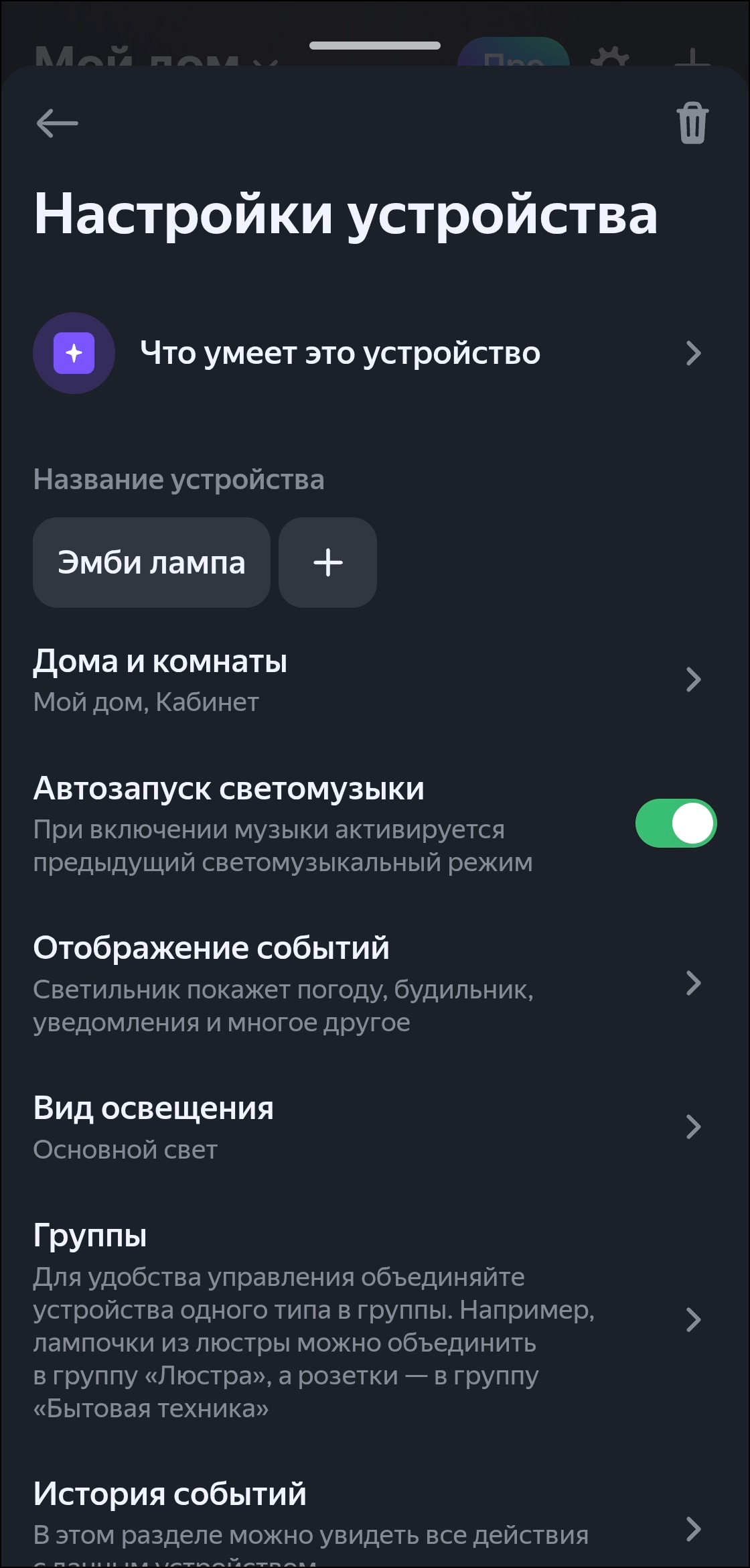Go back using the arrow icon
The height and width of the screenshot is (1568, 750).
point(58,124)
